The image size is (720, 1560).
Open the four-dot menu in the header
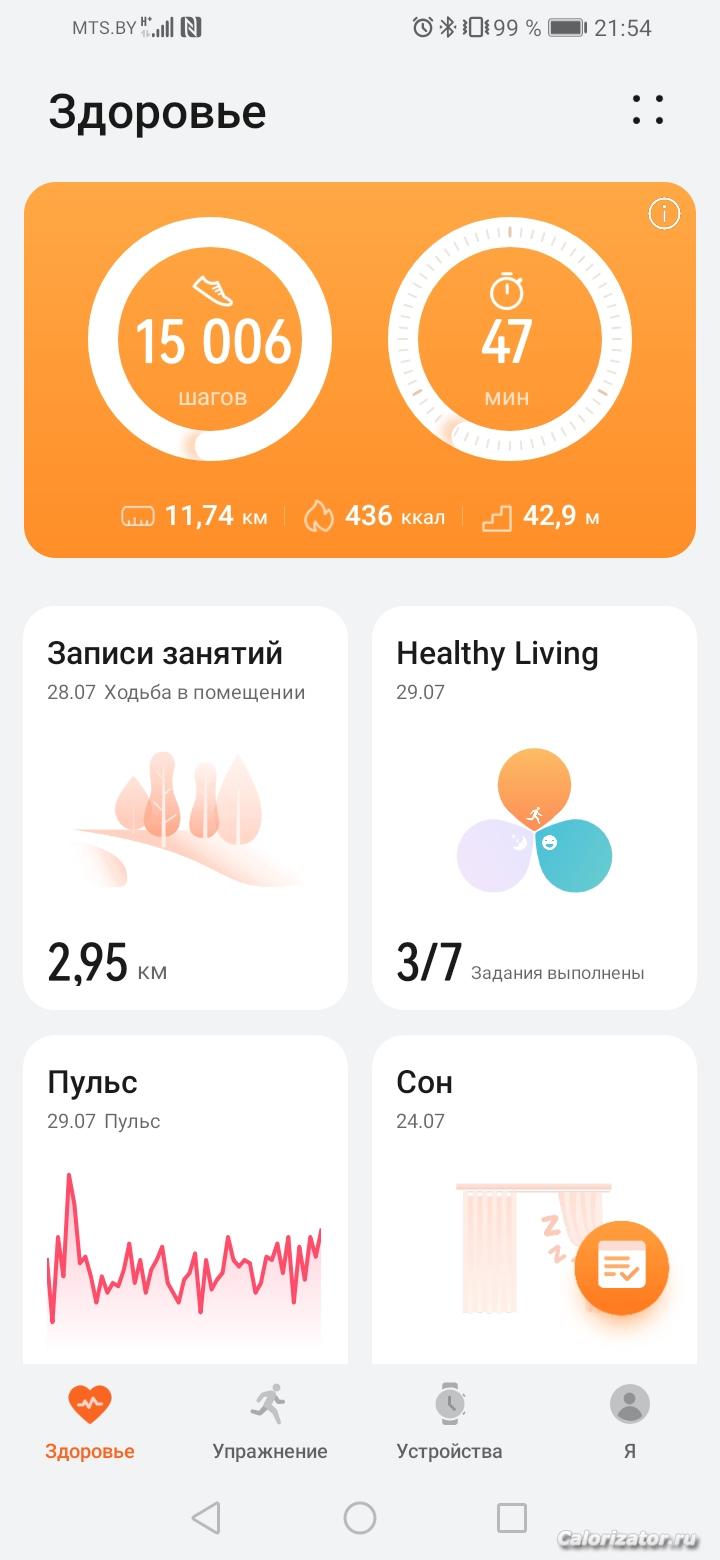coord(648,110)
